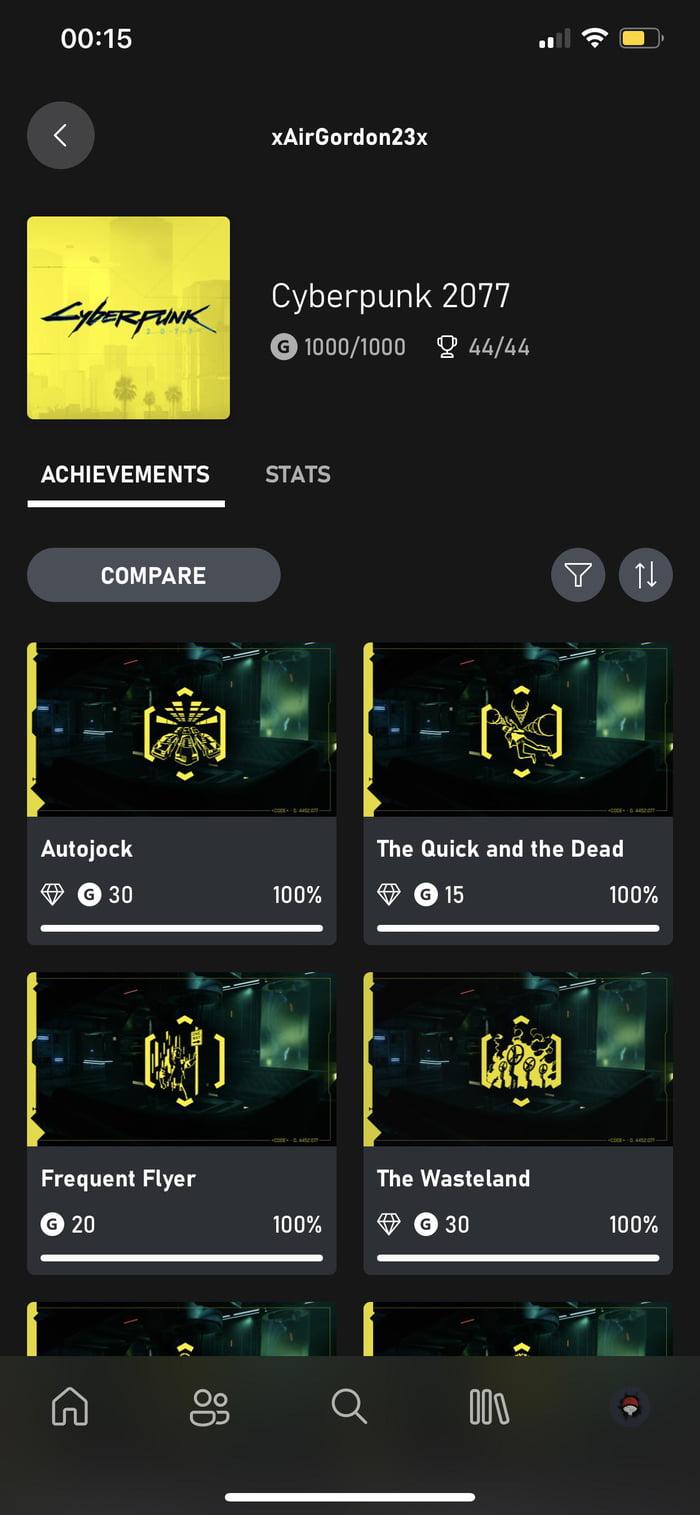Open the achievements filter
Viewport: 700px width, 1515px height.
pyautogui.click(x=578, y=575)
